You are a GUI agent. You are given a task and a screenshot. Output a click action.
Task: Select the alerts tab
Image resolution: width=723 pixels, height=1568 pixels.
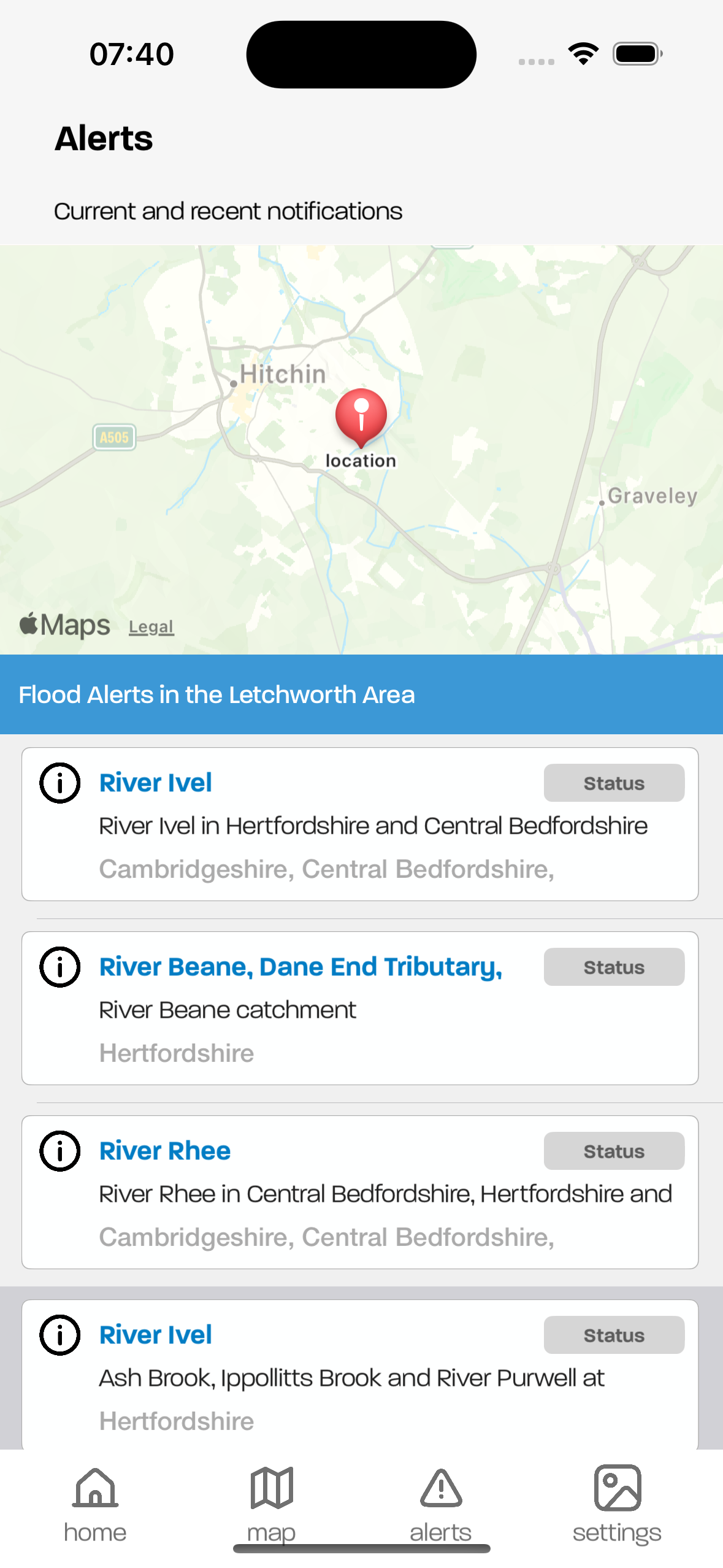pyautogui.click(x=441, y=1505)
